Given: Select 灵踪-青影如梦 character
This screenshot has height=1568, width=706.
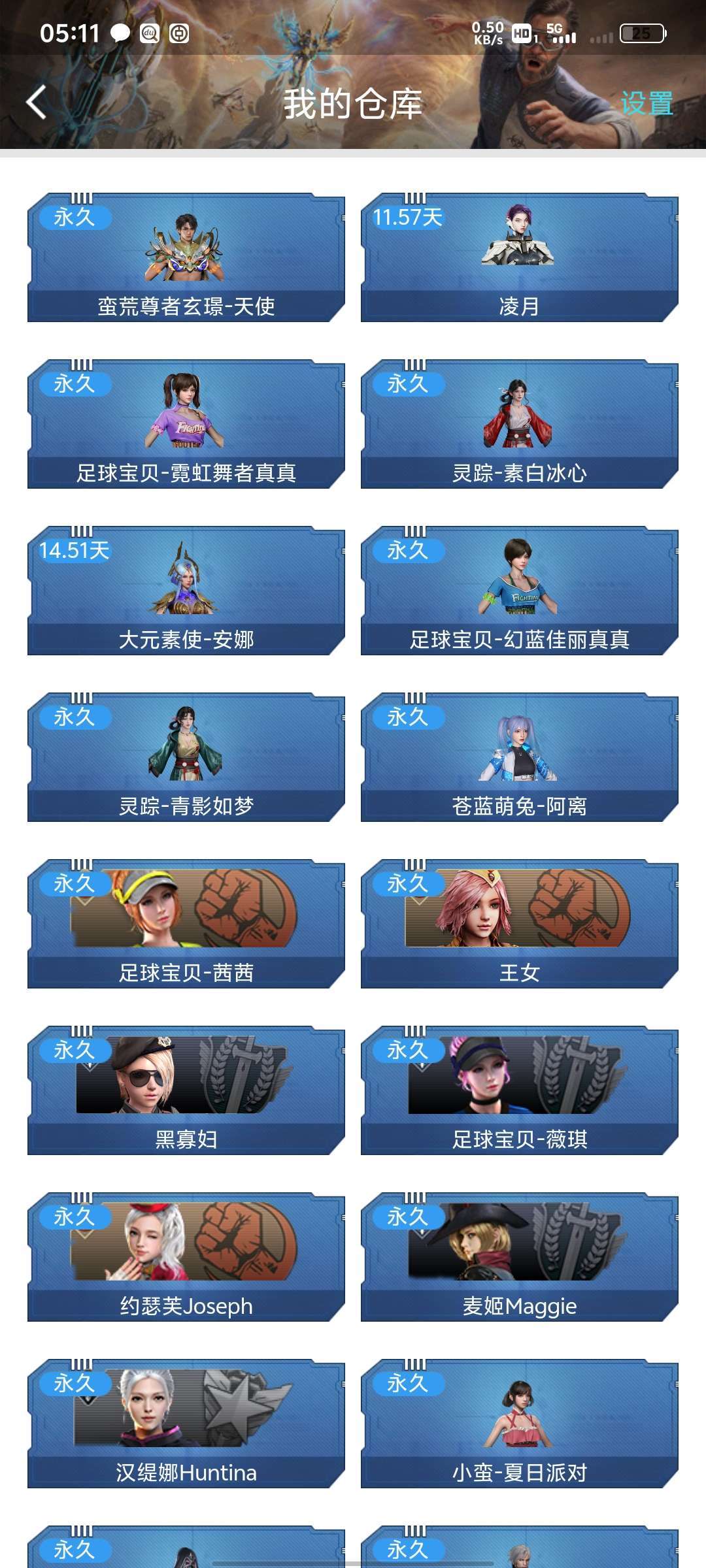Looking at the screenshot, I should (x=186, y=757).
